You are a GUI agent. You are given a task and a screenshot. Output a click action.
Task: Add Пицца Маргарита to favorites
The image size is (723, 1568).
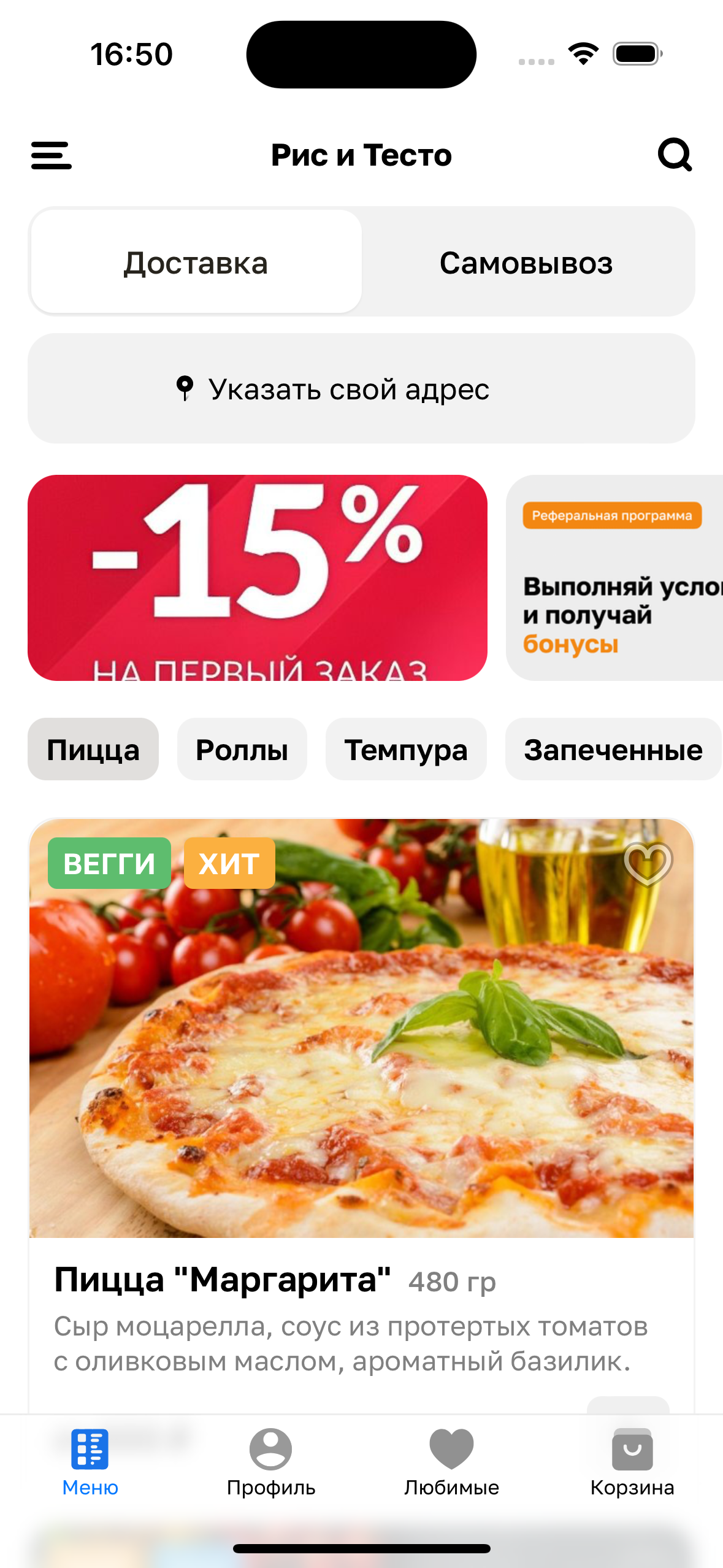click(648, 864)
